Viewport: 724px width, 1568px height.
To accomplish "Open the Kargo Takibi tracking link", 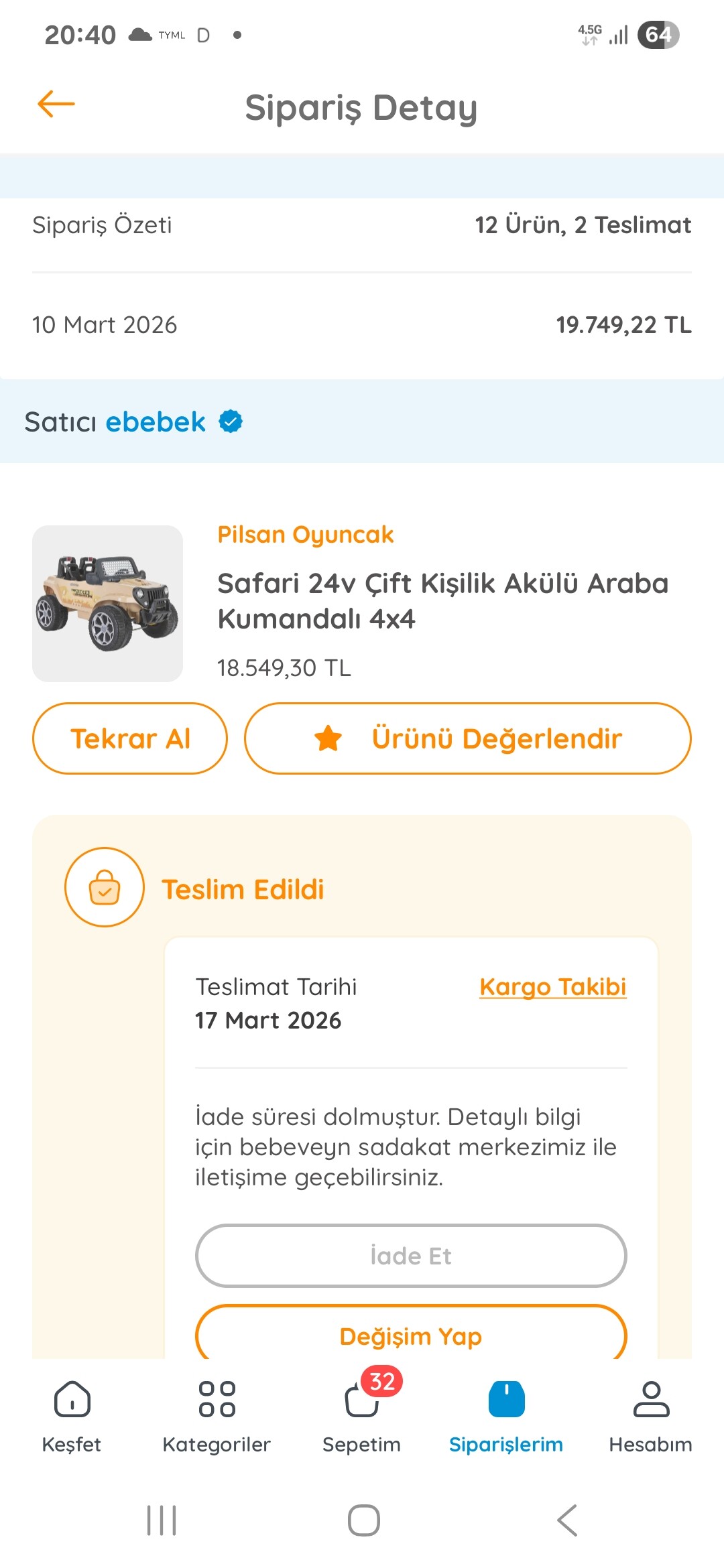I will click(x=552, y=987).
